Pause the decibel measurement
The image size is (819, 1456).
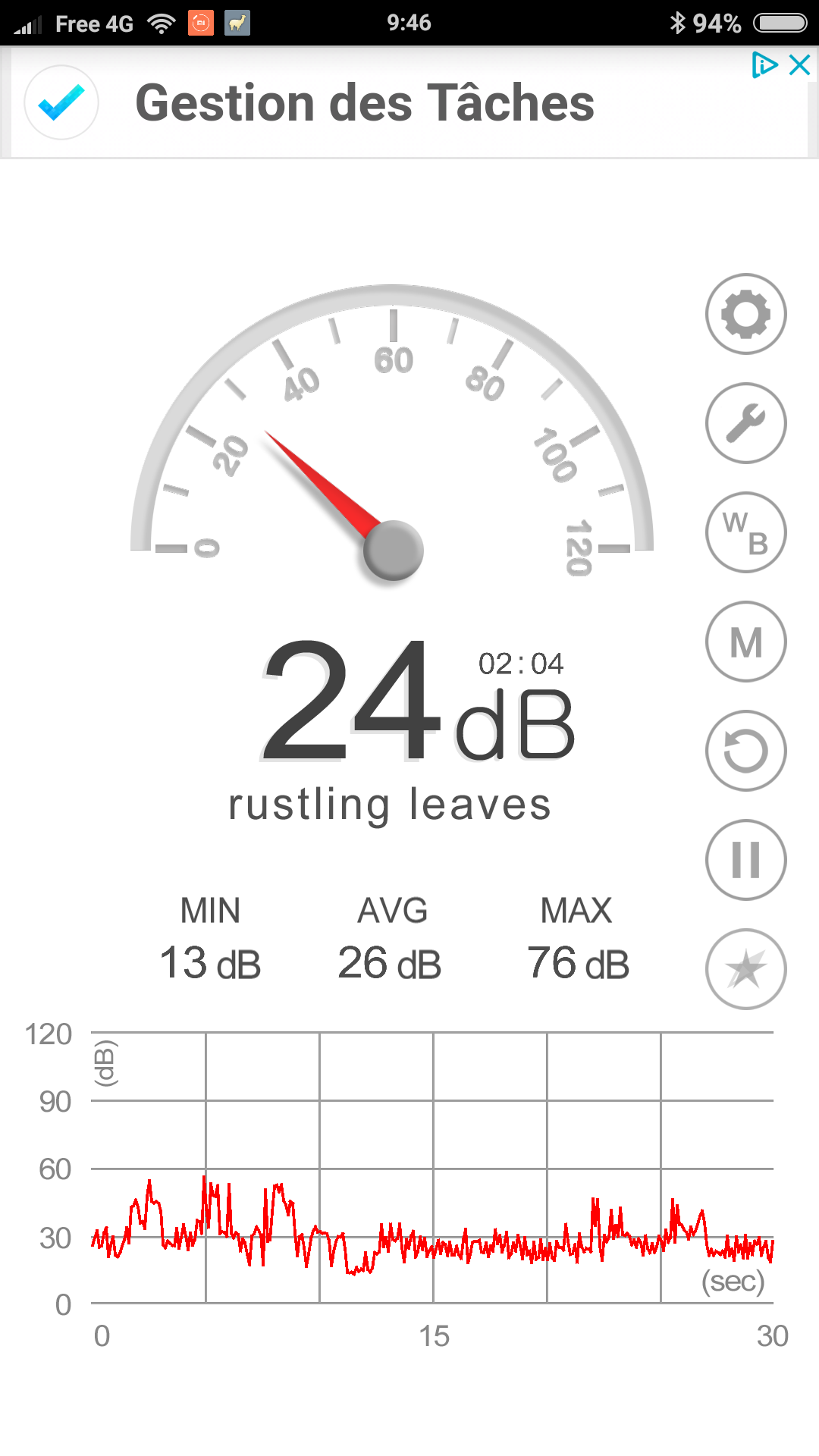(x=745, y=860)
